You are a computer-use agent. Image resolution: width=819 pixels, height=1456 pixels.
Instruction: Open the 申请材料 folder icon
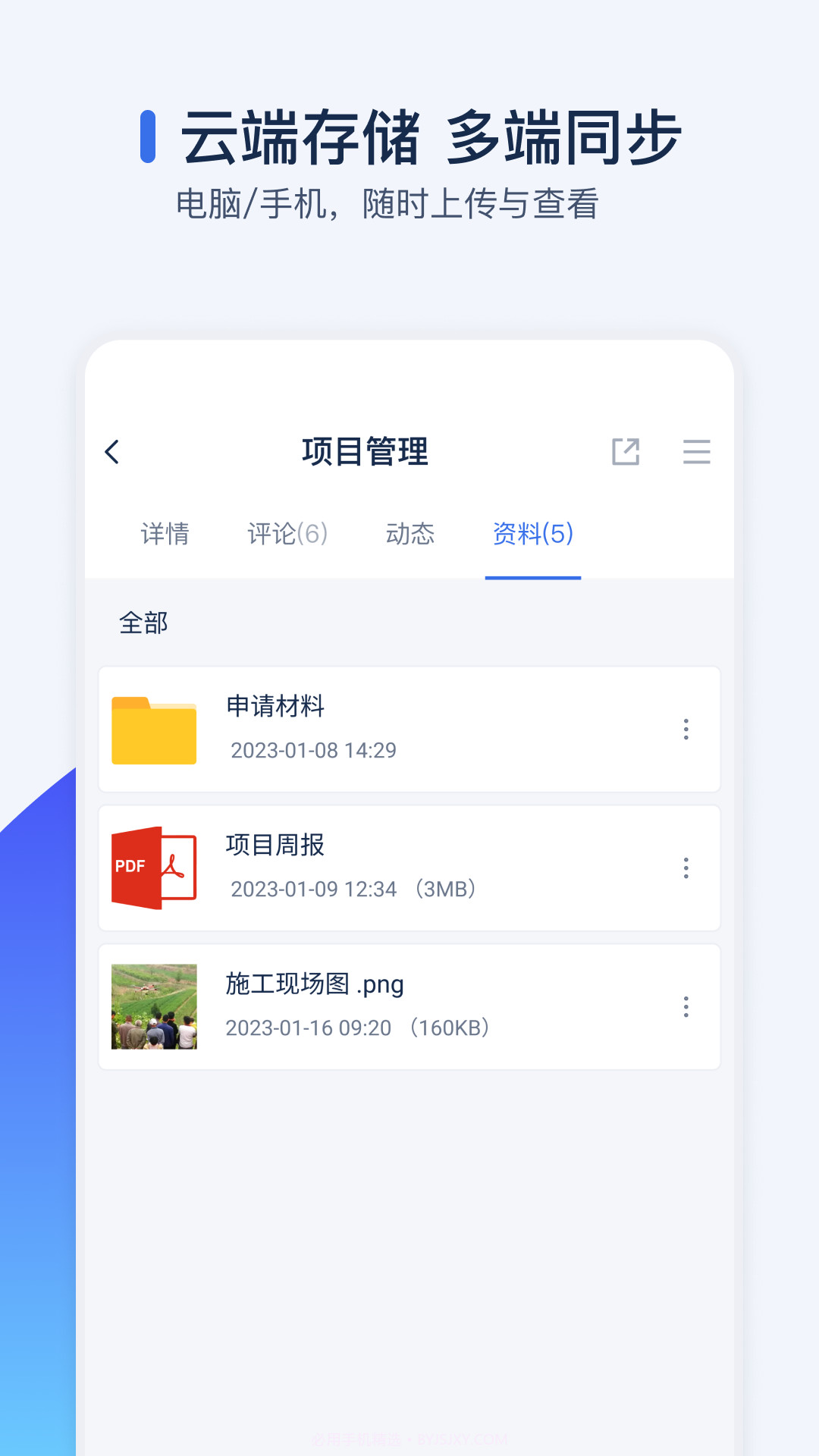(x=154, y=730)
